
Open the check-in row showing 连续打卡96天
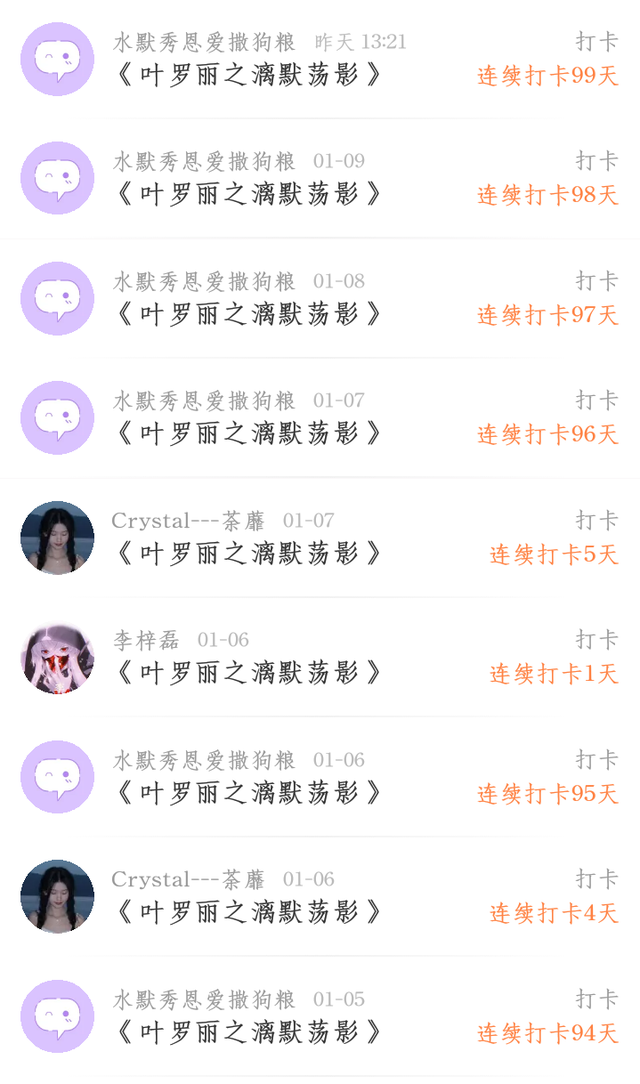pyautogui.click(x=320, y=418)
